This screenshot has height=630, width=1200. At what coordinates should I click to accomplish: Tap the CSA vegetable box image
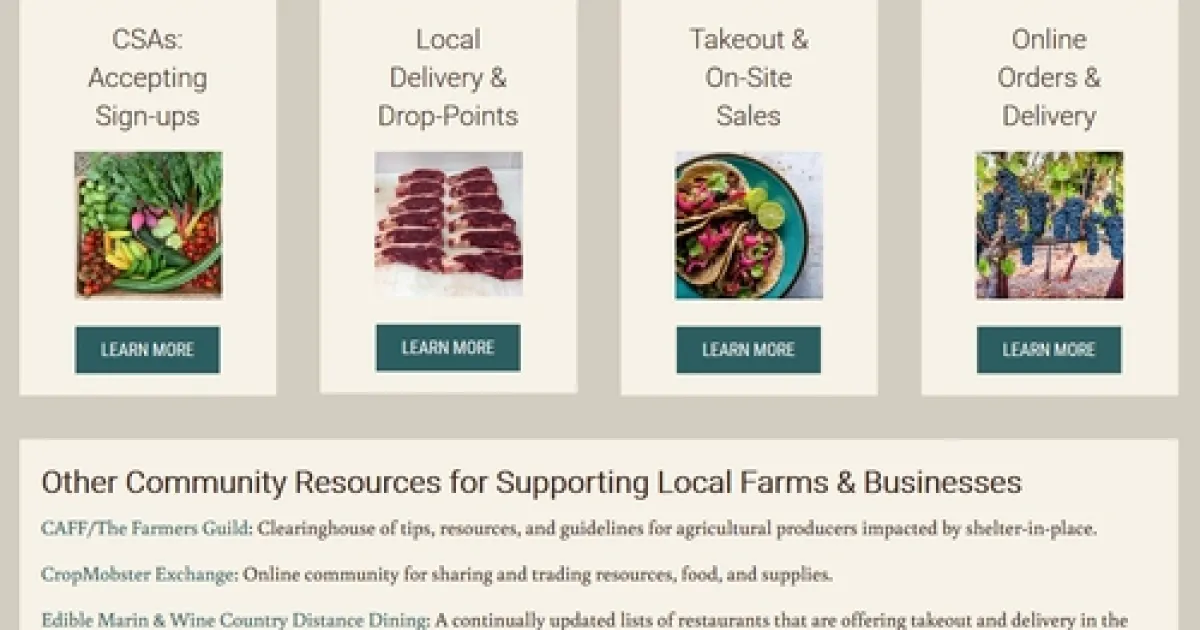[148, 225]
